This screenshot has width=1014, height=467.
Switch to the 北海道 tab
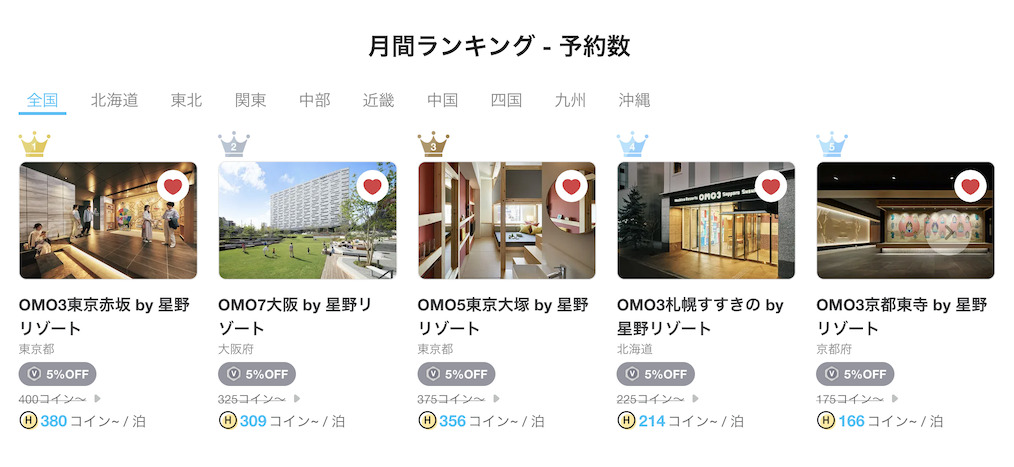tap(114, 100)
